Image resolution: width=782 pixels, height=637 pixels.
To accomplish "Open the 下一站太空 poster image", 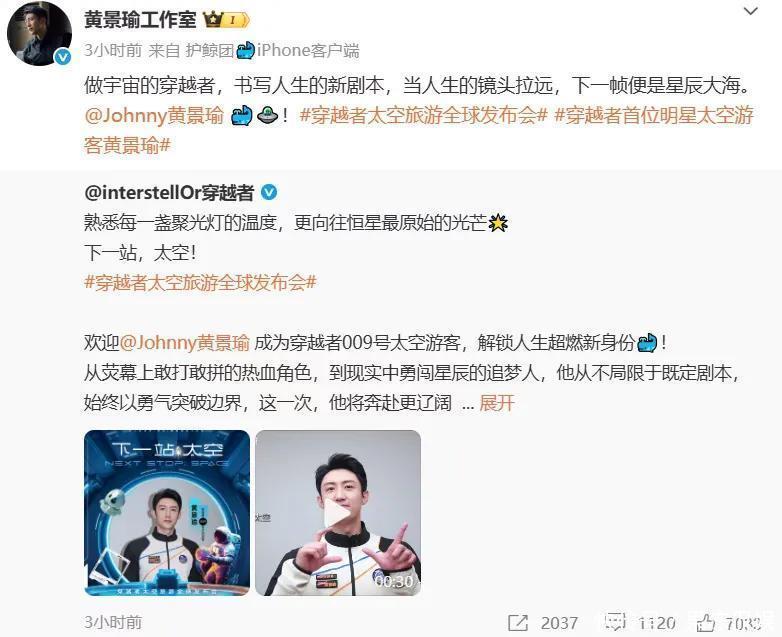I will (167, 512).
